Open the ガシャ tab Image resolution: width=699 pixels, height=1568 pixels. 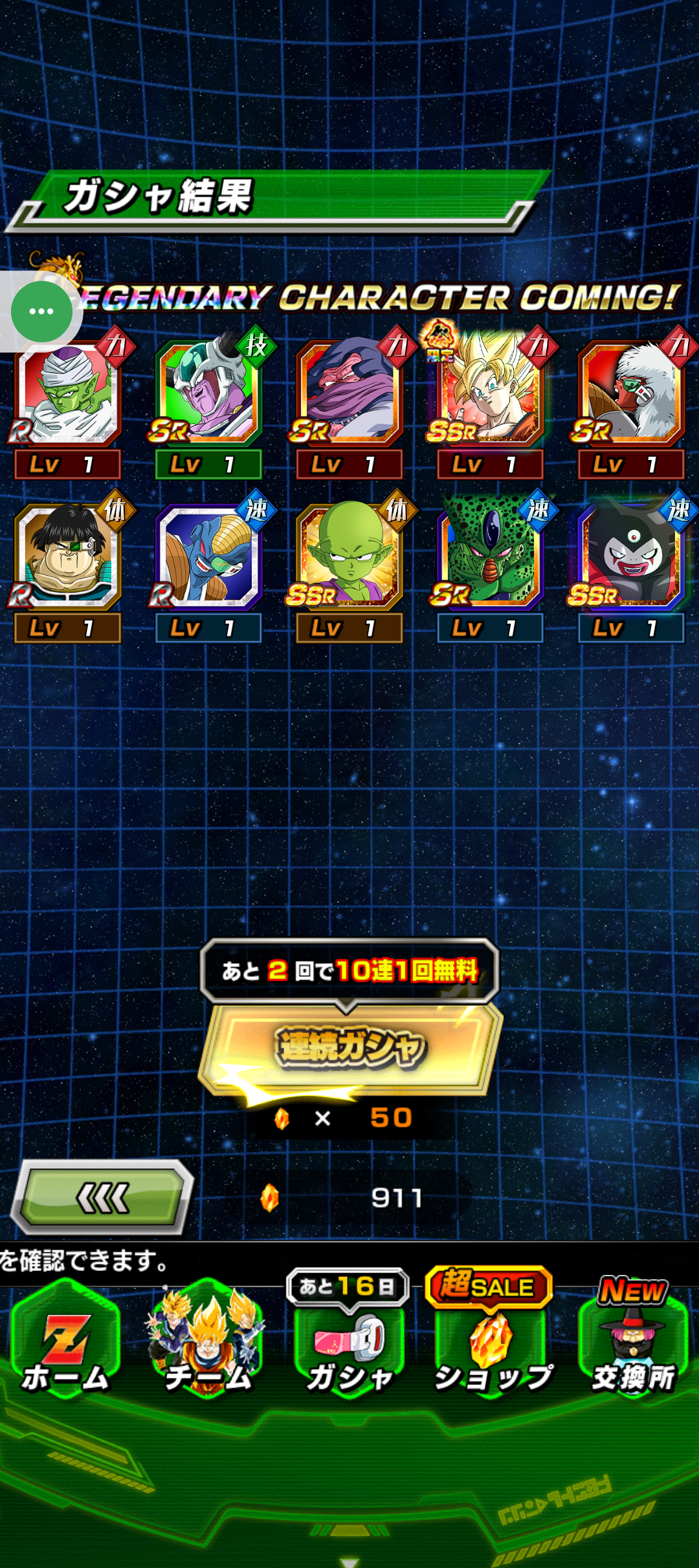(349, 1344)
